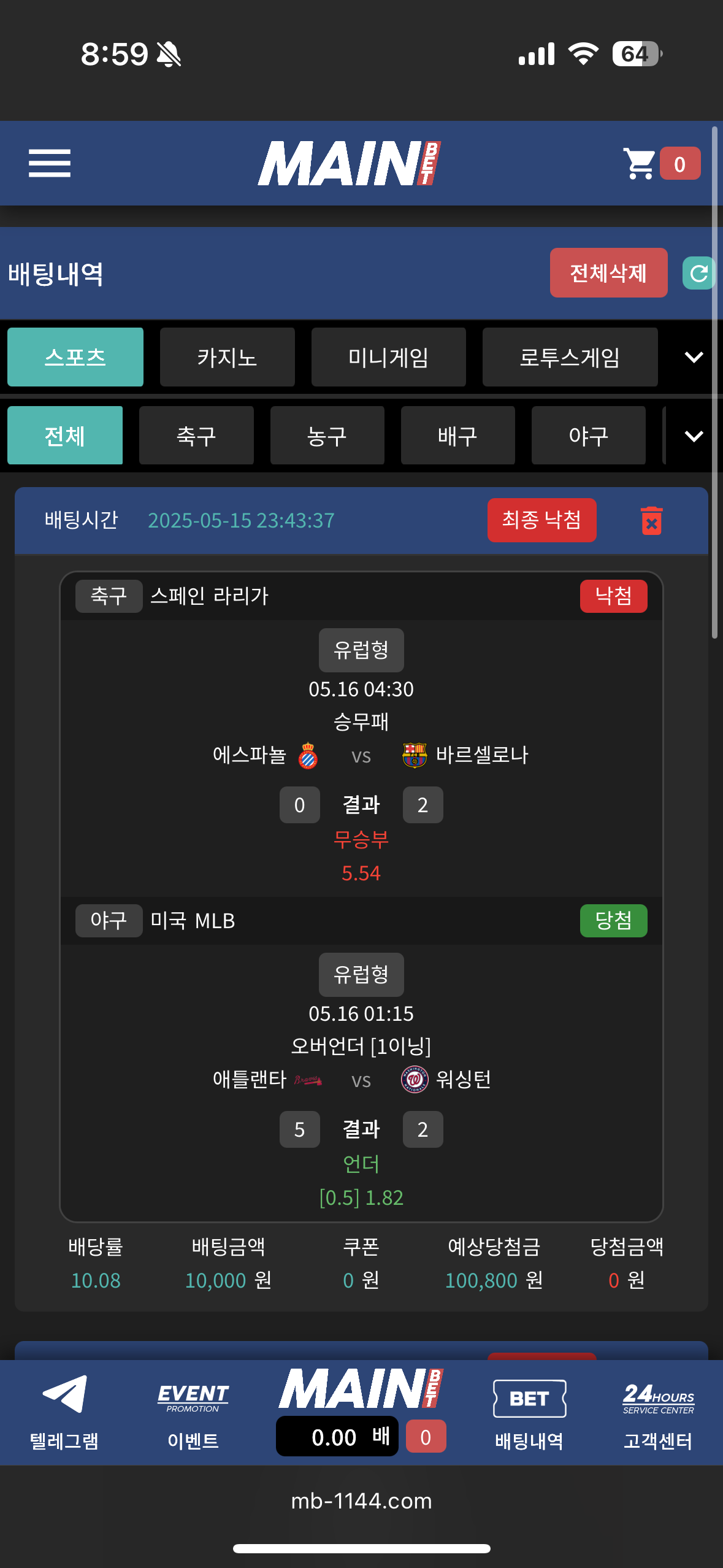Expand the sports filter chevron beside 야구
Screen dimensions: 723x1568
(x=694, y=436)
